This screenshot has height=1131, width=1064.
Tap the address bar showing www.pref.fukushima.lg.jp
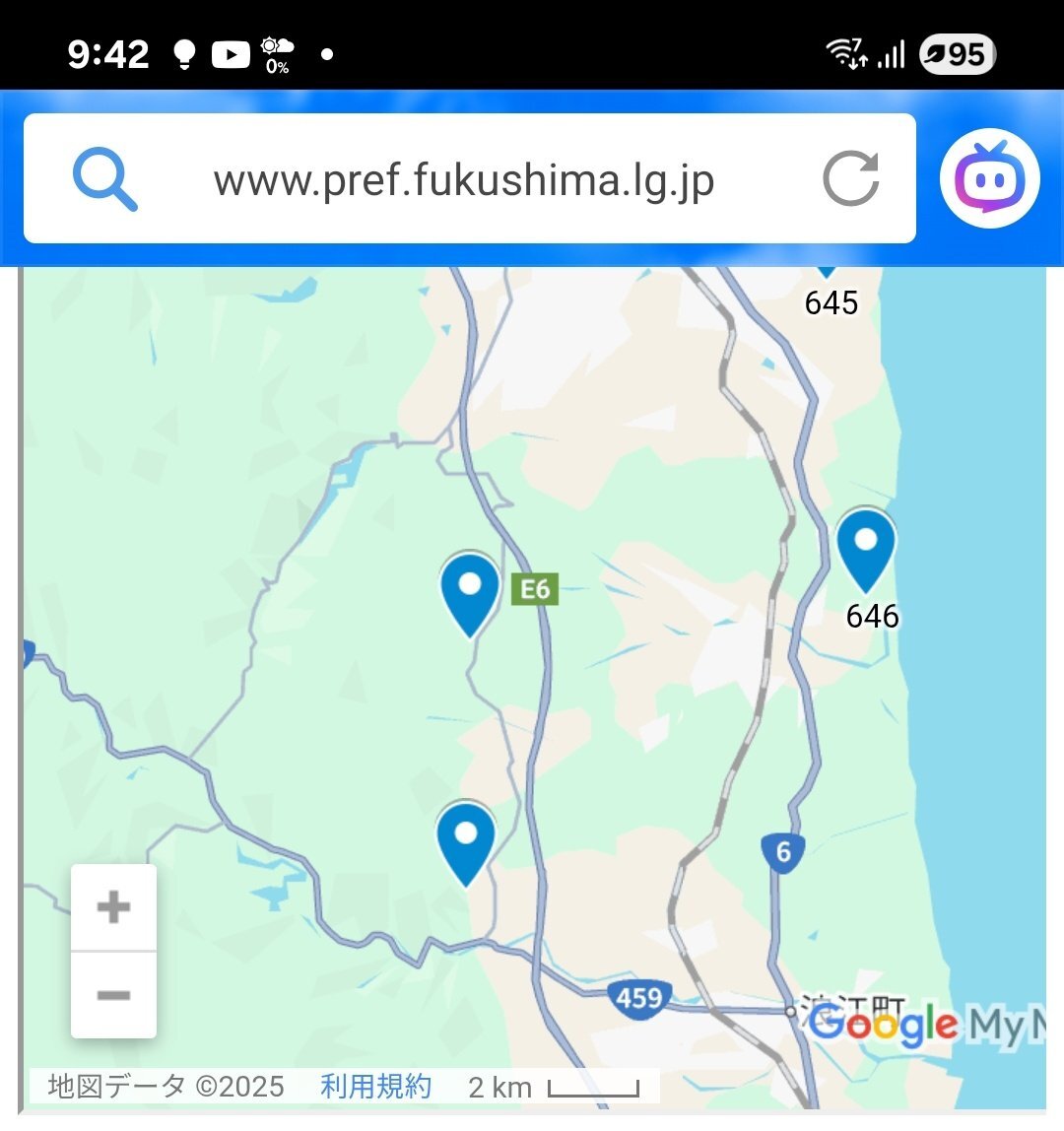(x=463, y=180)
